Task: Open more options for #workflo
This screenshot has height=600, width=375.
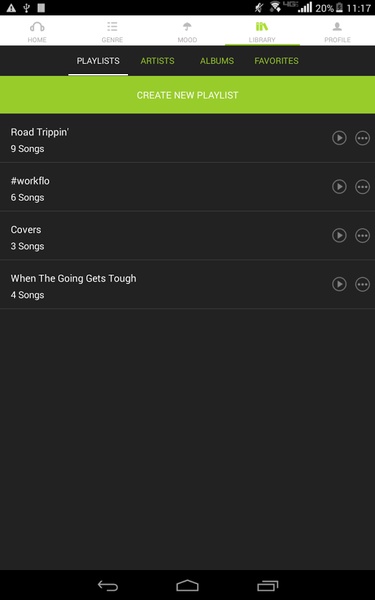Action: point(362,187)
